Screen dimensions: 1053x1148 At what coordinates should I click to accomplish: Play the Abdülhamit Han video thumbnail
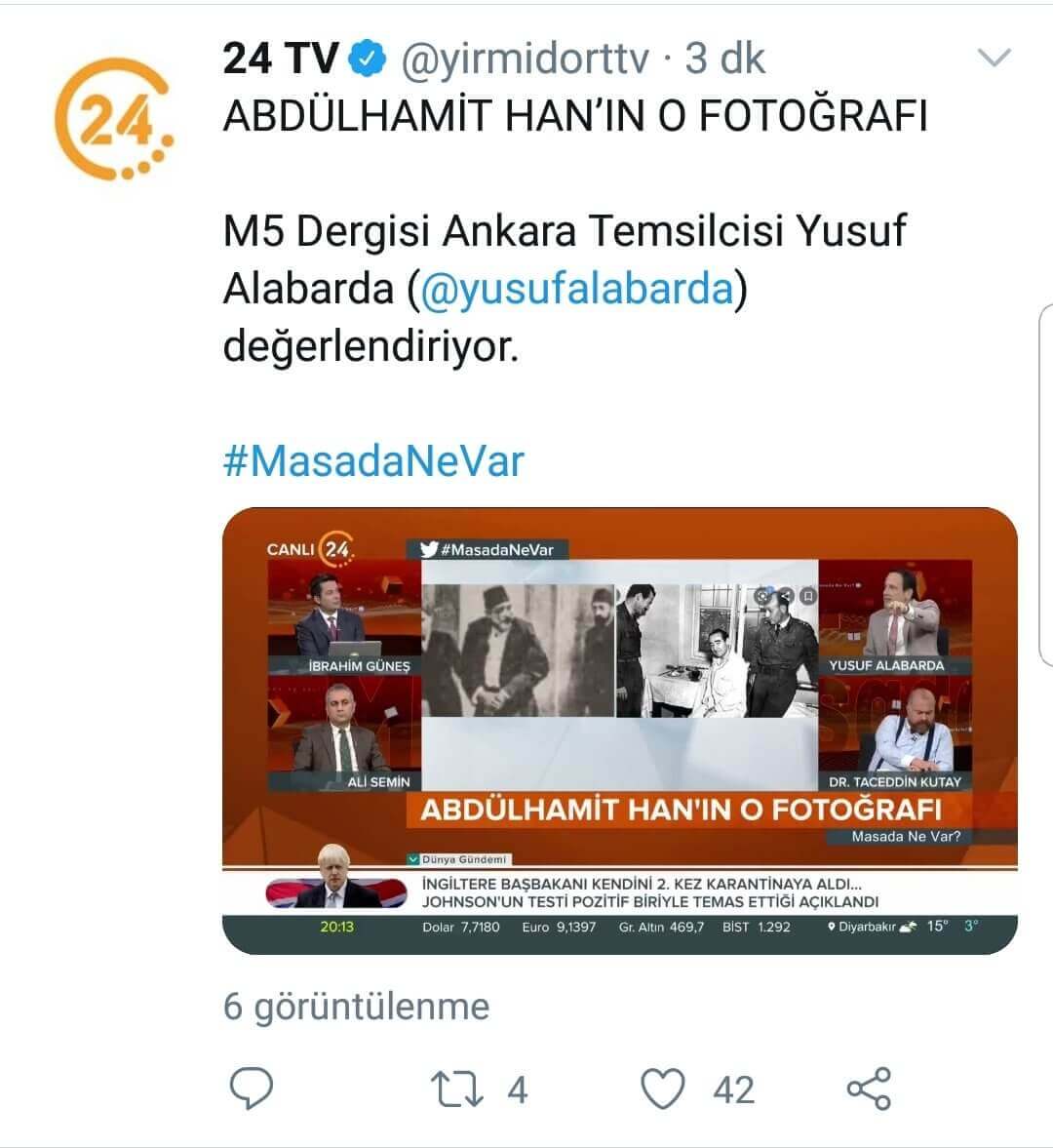point(619,730)
